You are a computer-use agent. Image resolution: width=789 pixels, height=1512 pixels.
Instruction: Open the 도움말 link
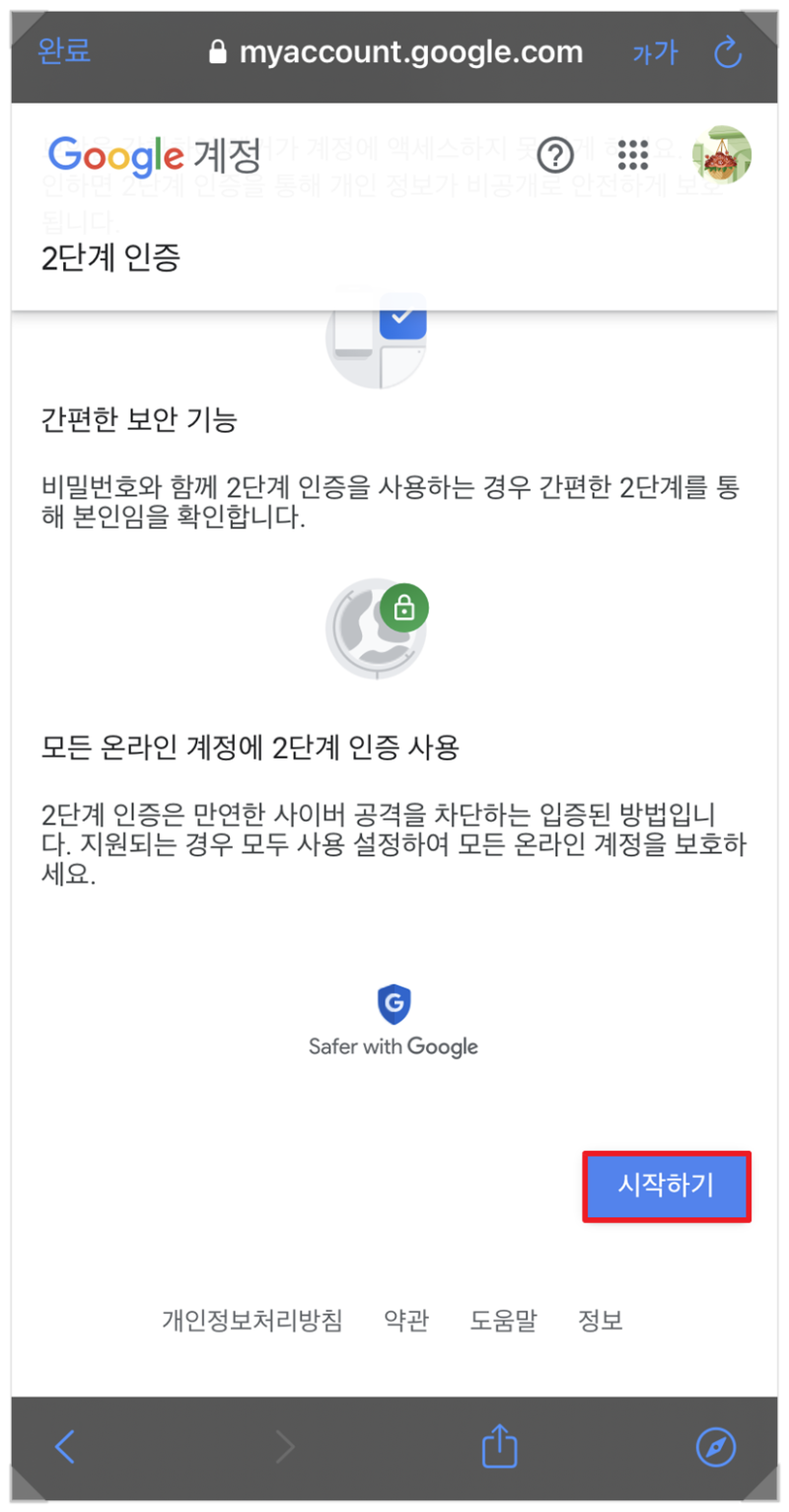pyautogui.click(x=502, y=1322)
